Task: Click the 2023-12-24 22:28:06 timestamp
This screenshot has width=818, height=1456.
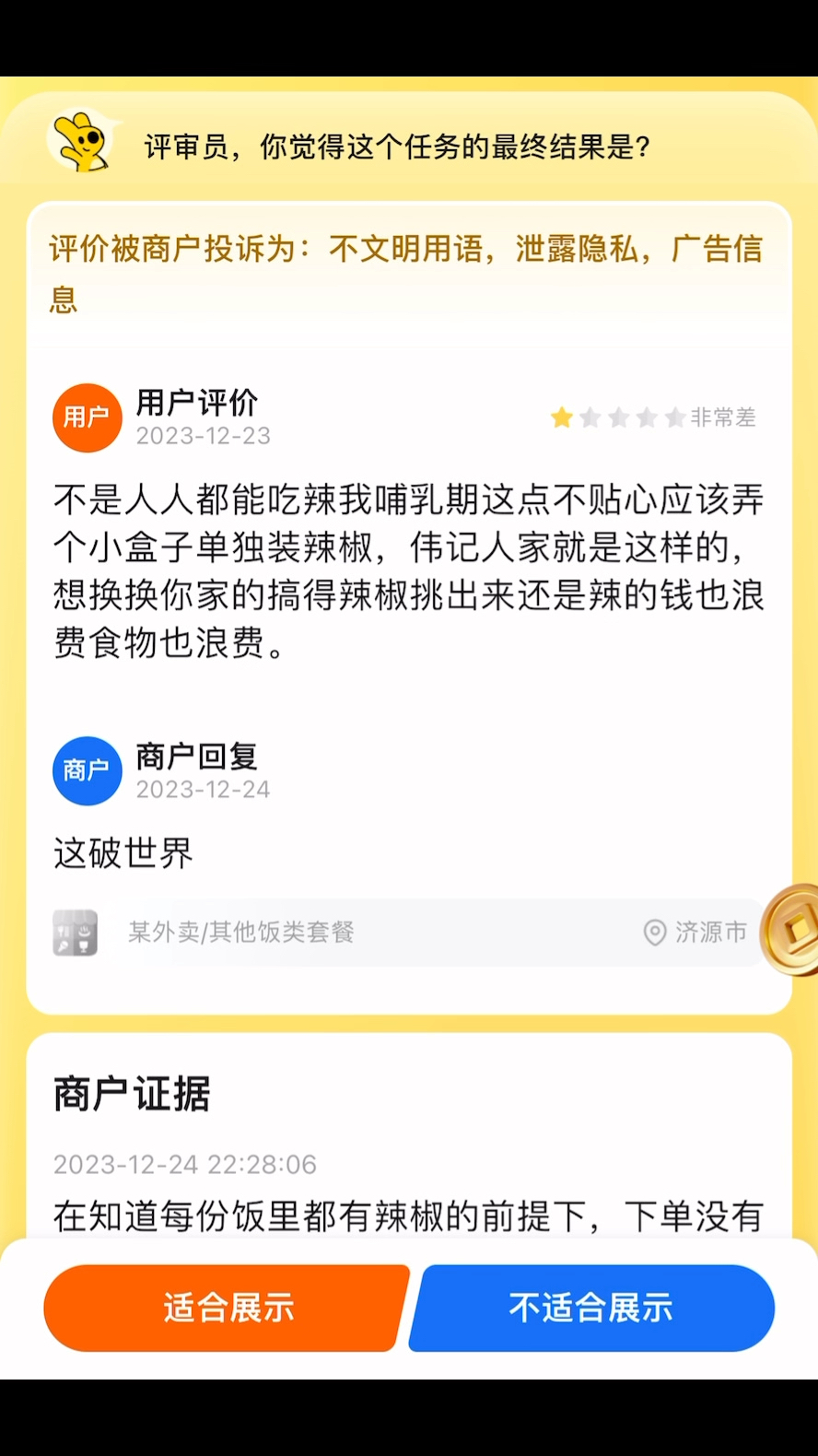Action: [183, 1164]
